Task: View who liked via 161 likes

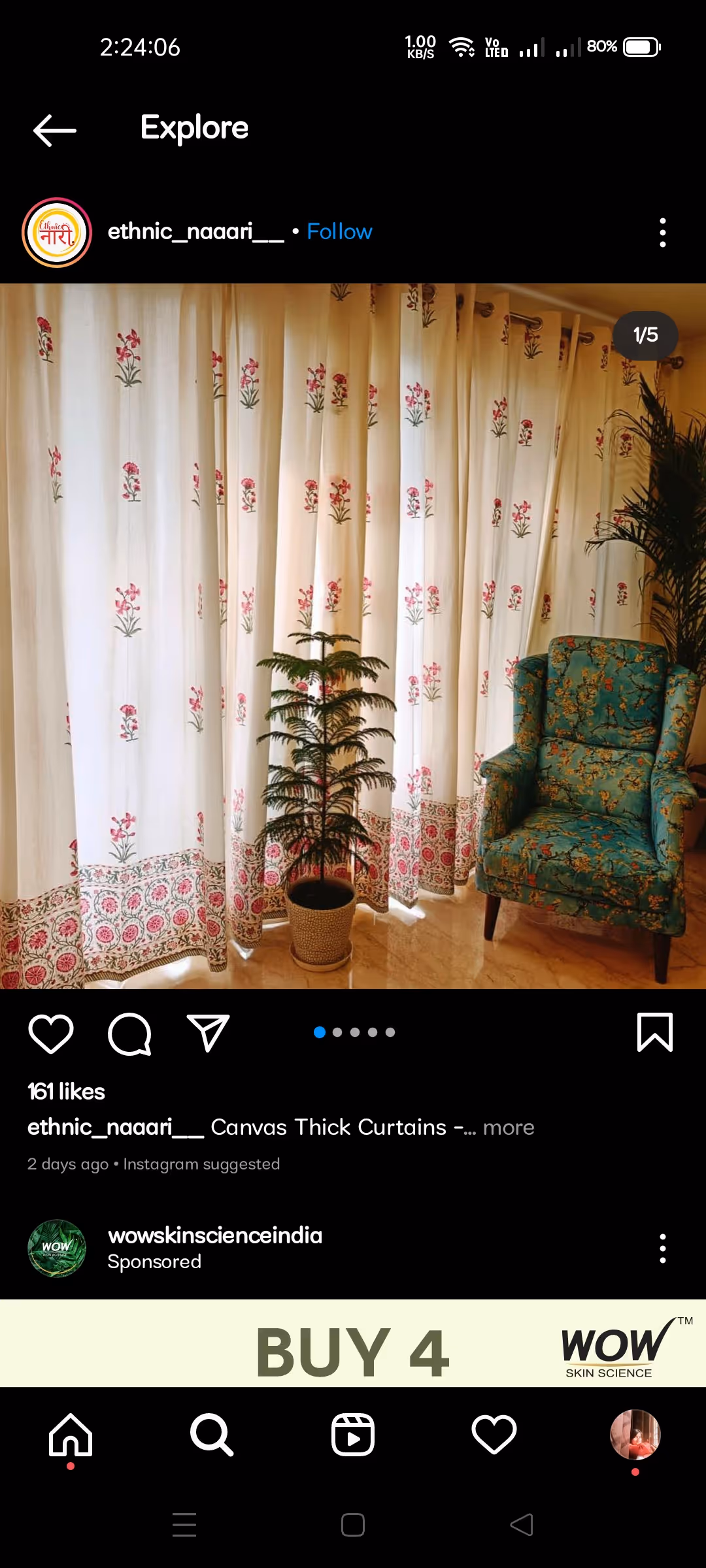Action: 66,1092
